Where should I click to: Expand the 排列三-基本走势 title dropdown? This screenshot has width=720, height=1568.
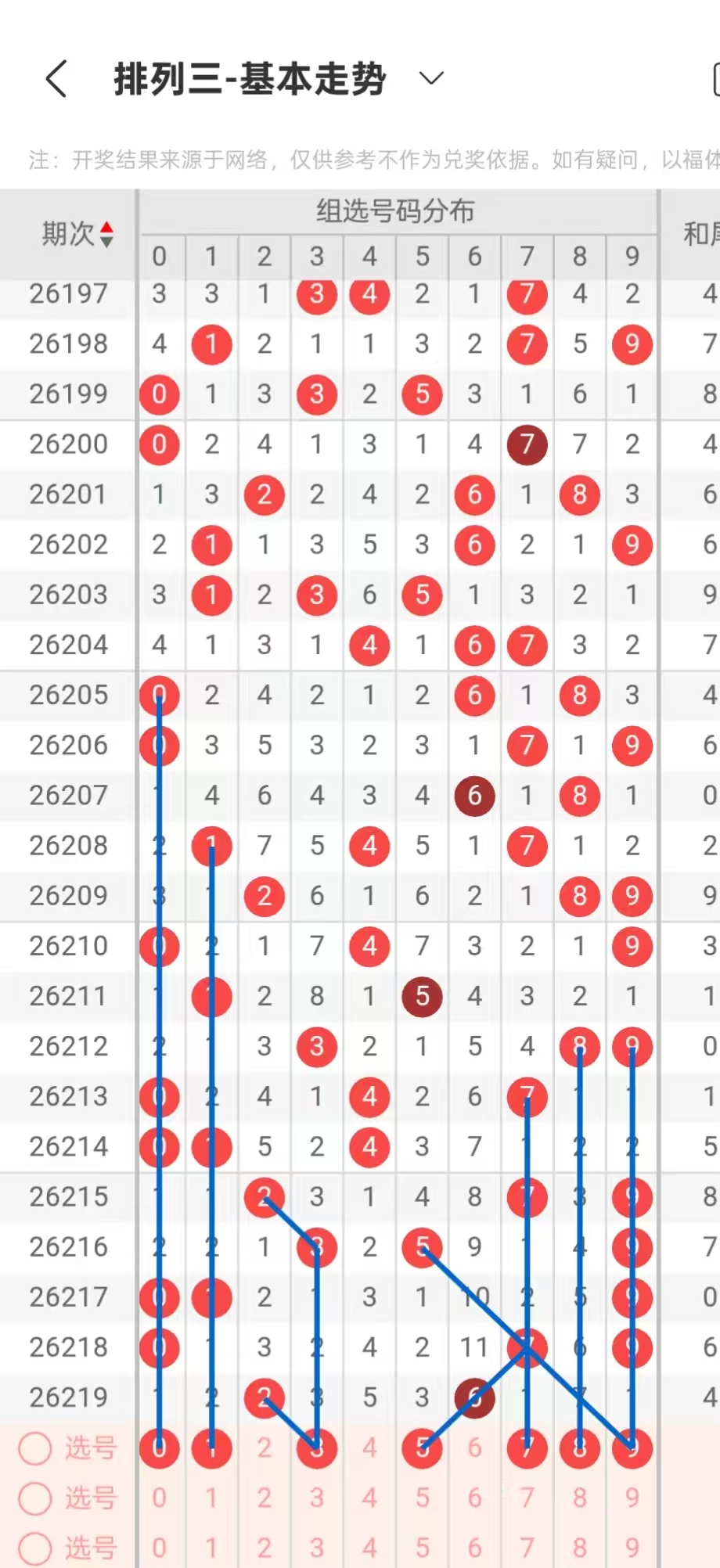click(431, 78)
